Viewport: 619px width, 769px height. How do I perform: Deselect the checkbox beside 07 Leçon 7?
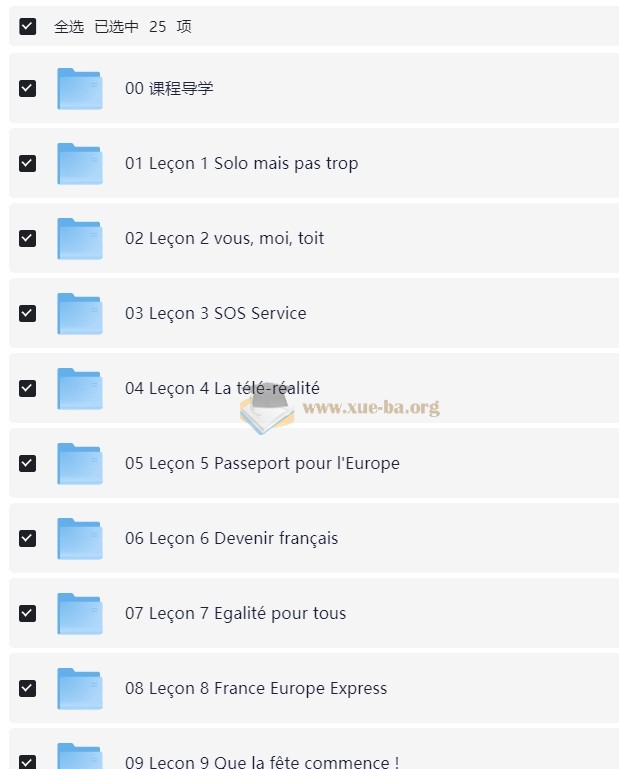(28, 613)
